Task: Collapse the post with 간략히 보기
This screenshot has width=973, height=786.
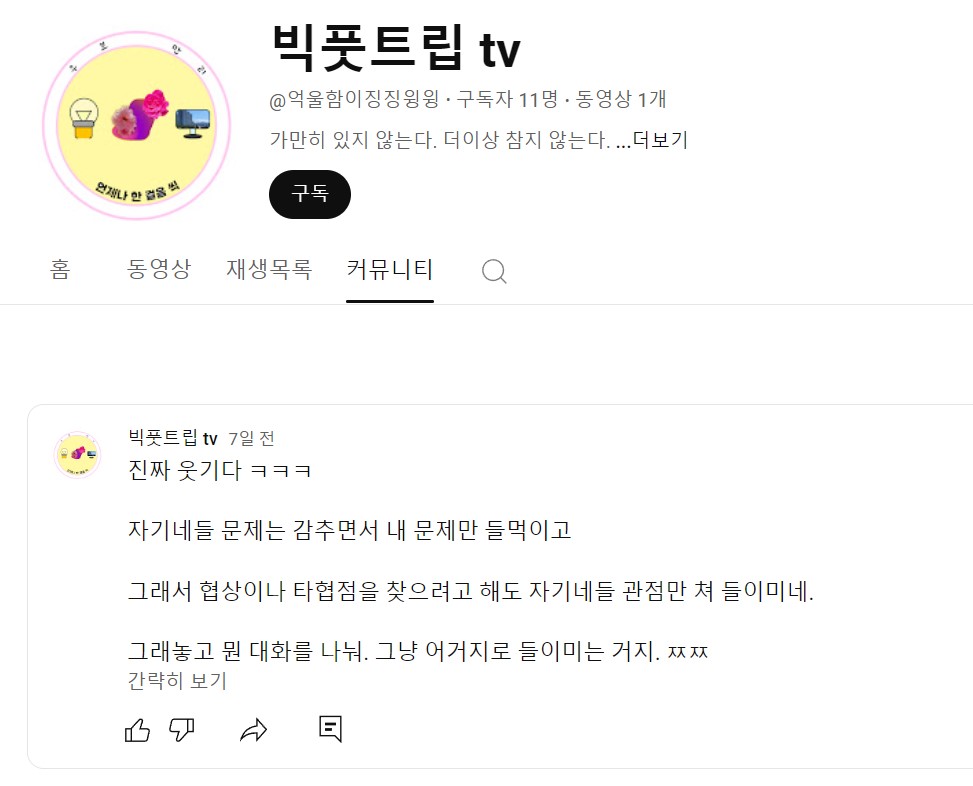Action: (177, 681)
